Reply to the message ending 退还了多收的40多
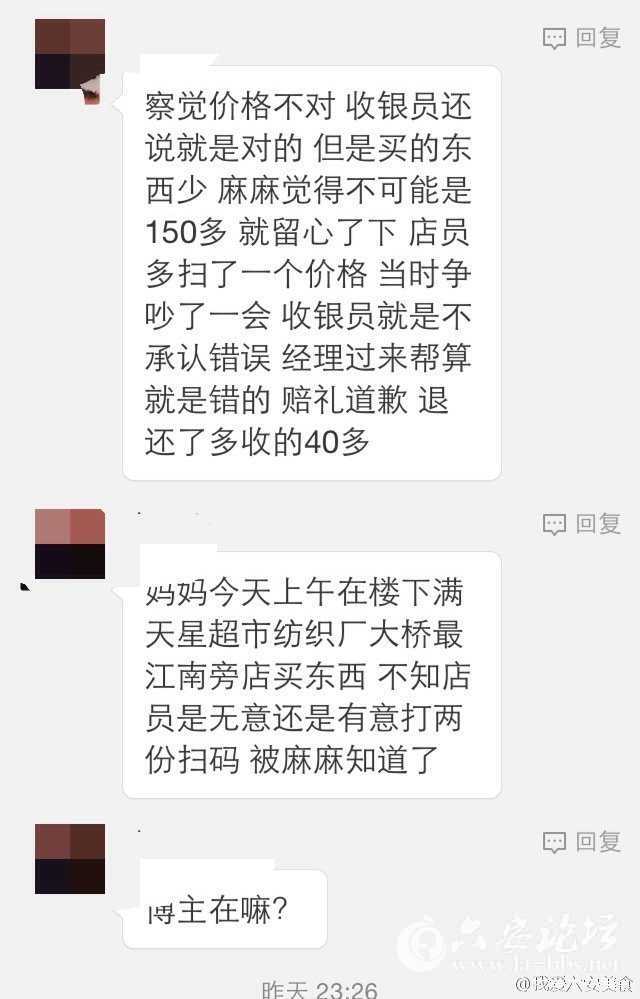The width and height of the screenshot is (640, 999). [x=582, y=39]
